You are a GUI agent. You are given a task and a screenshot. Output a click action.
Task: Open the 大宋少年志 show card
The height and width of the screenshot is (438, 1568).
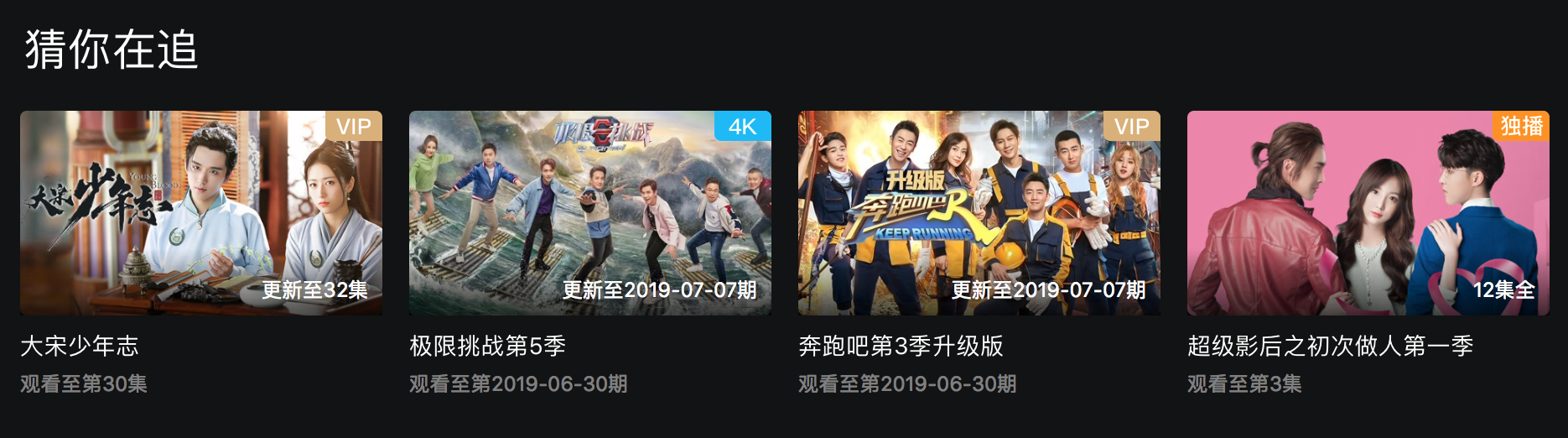click(x=201, y=213)
